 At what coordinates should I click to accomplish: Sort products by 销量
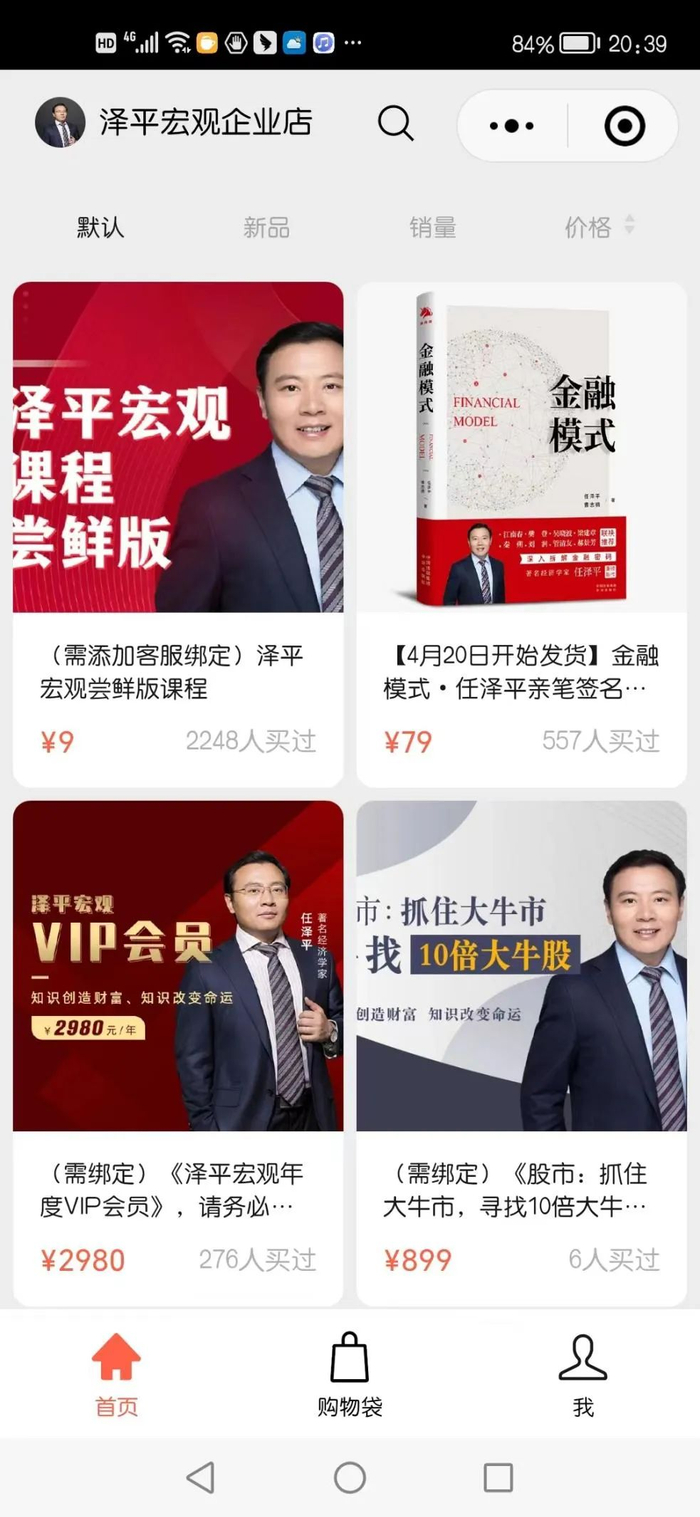click(x=432, y=227)
